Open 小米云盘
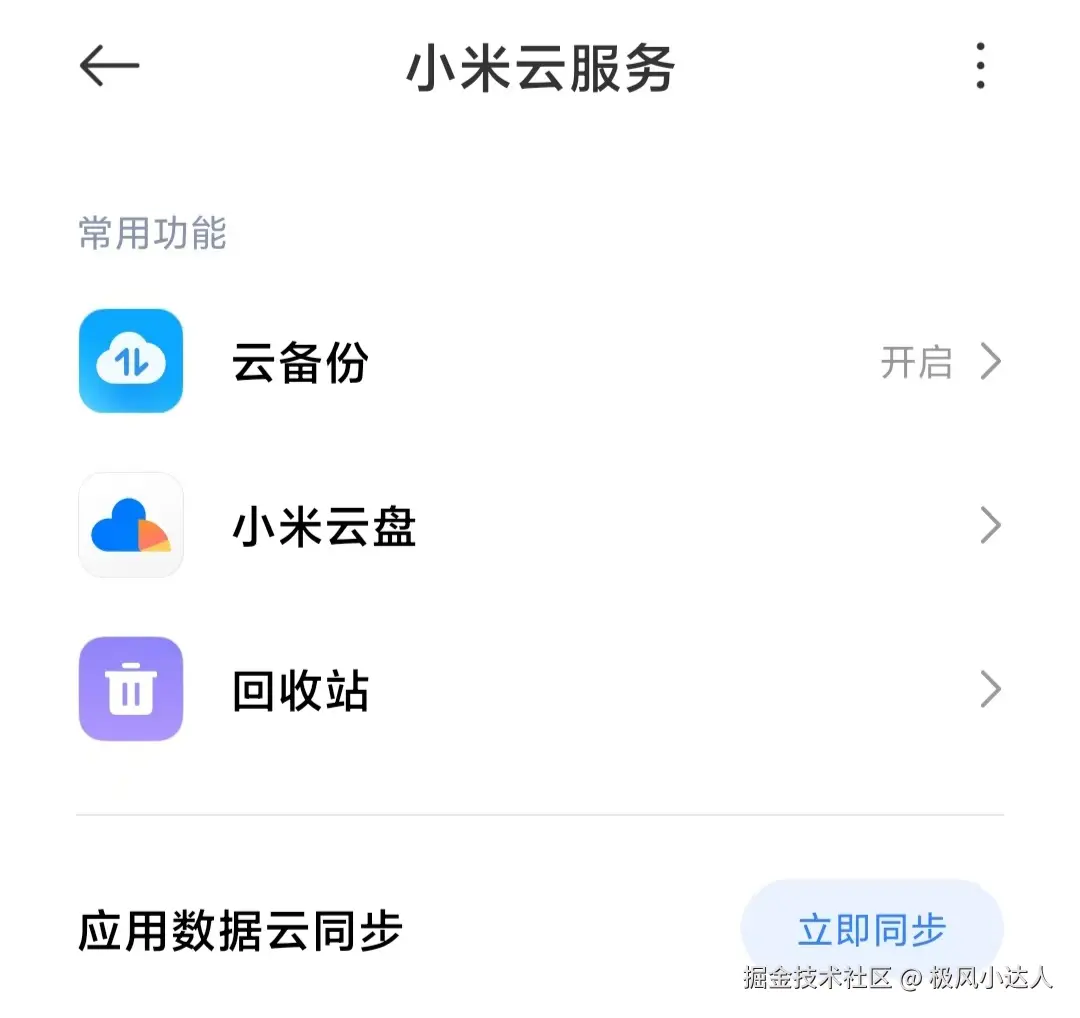The image size is (1080, 1018). 540,526
